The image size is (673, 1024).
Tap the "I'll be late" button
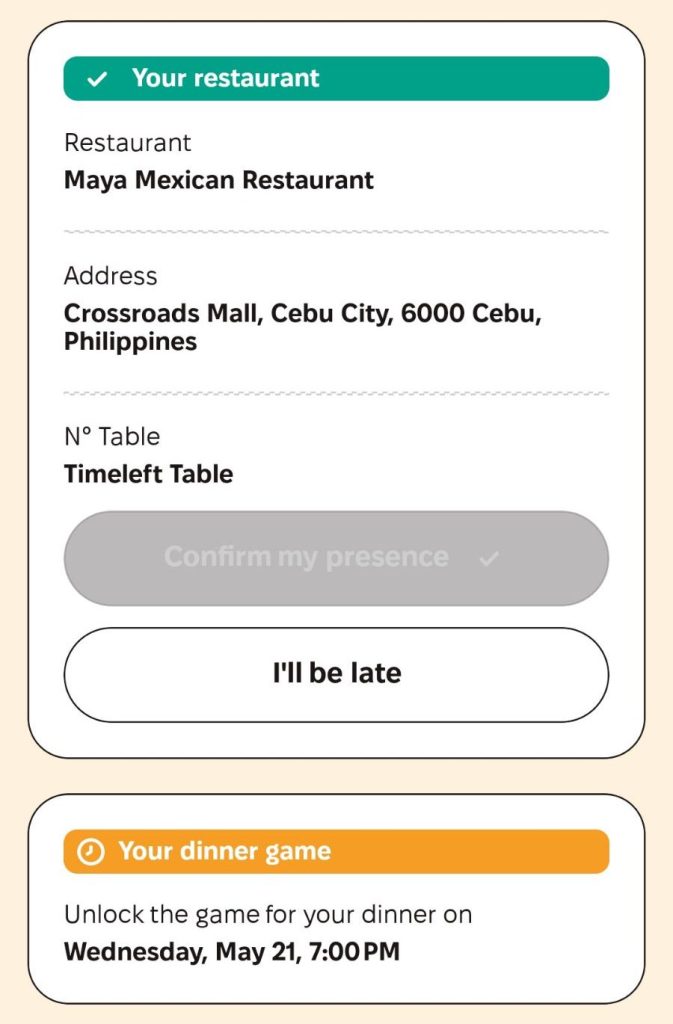click(336, 674)
